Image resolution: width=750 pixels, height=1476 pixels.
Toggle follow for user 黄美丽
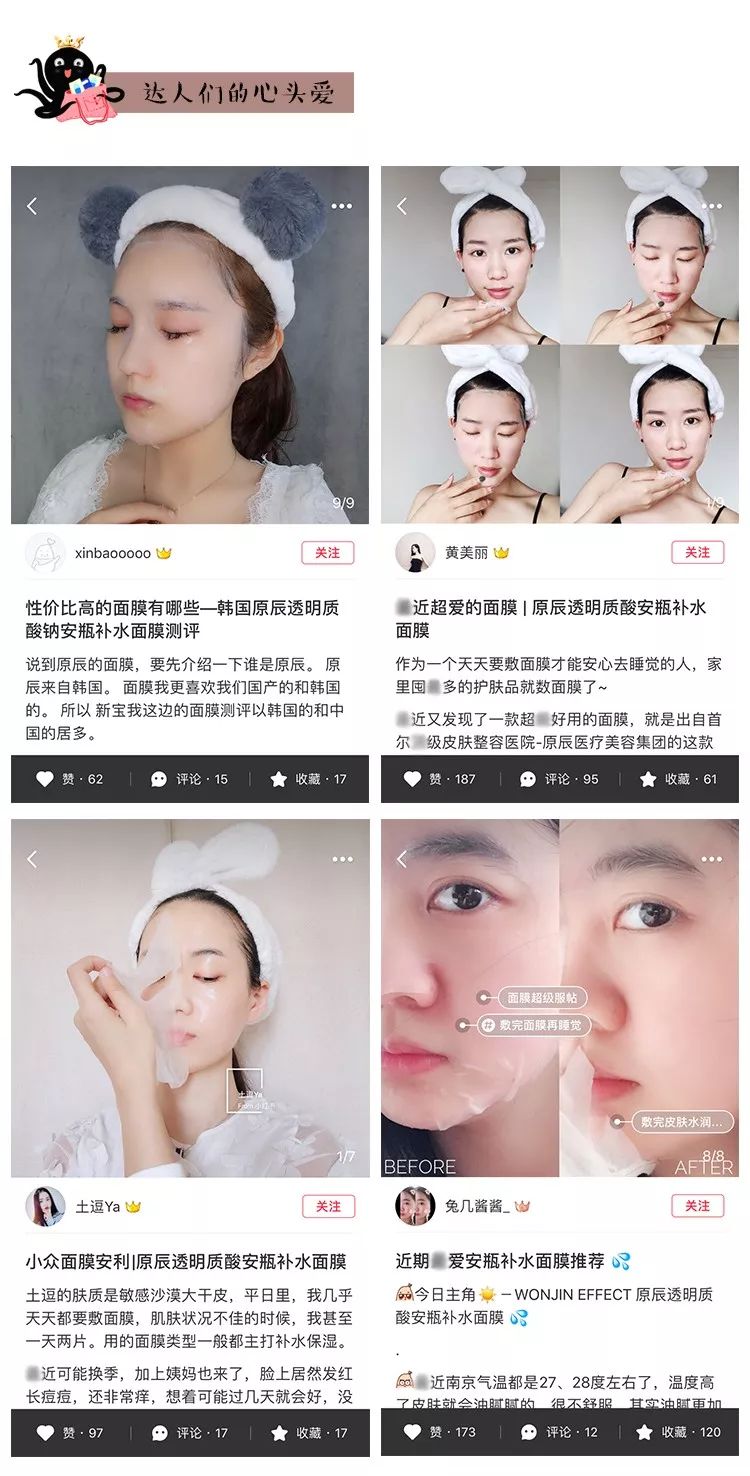pos(698,552)
